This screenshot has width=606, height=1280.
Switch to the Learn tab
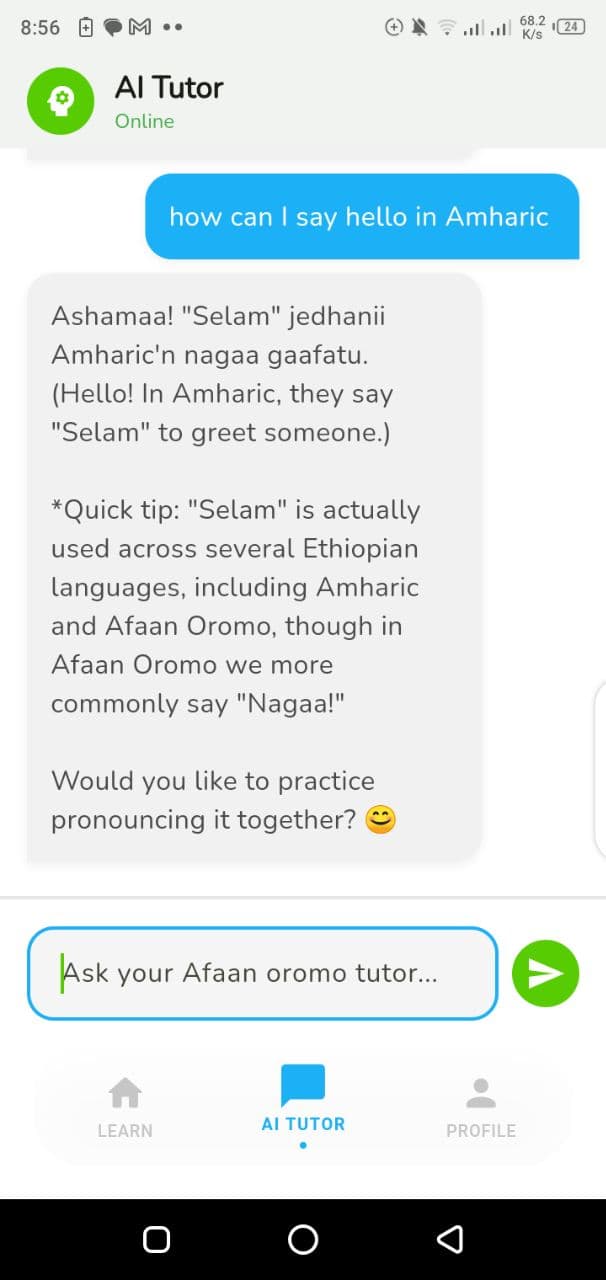pos(125,1107)
